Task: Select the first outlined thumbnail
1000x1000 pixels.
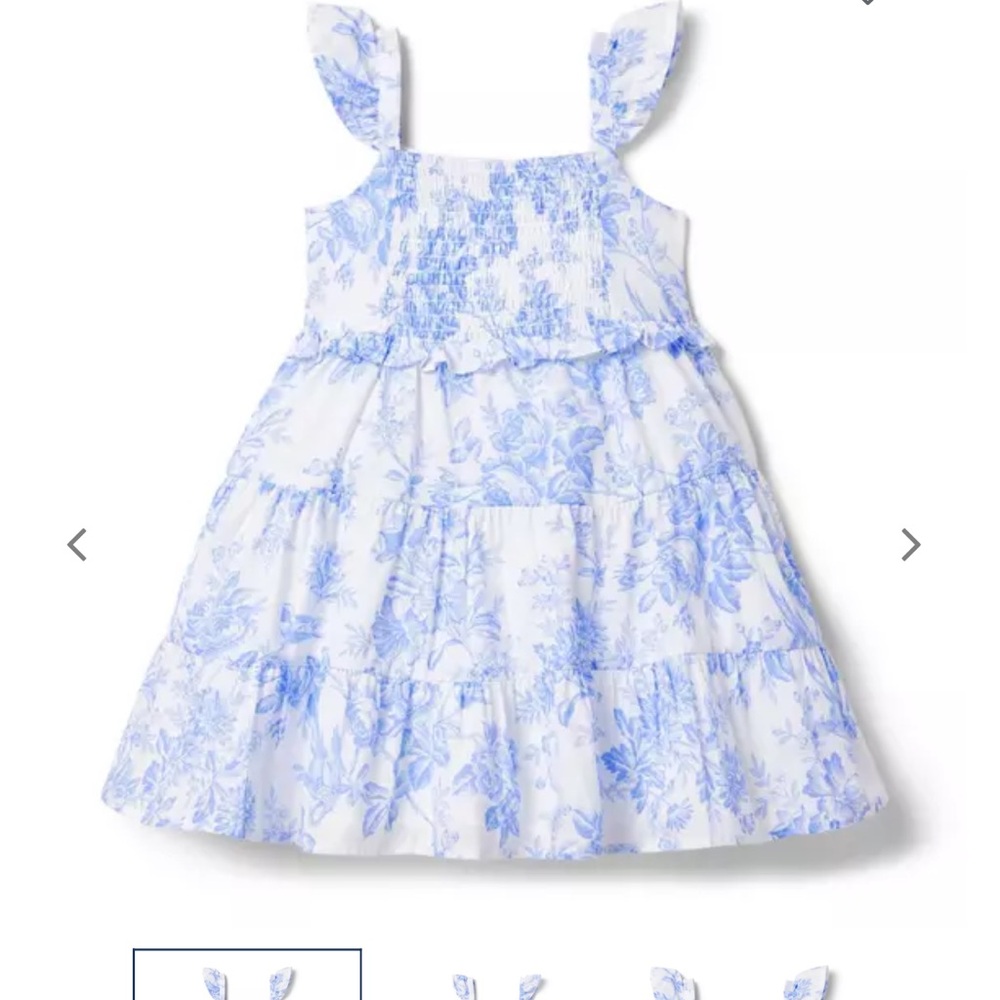Action: [247, 978]
